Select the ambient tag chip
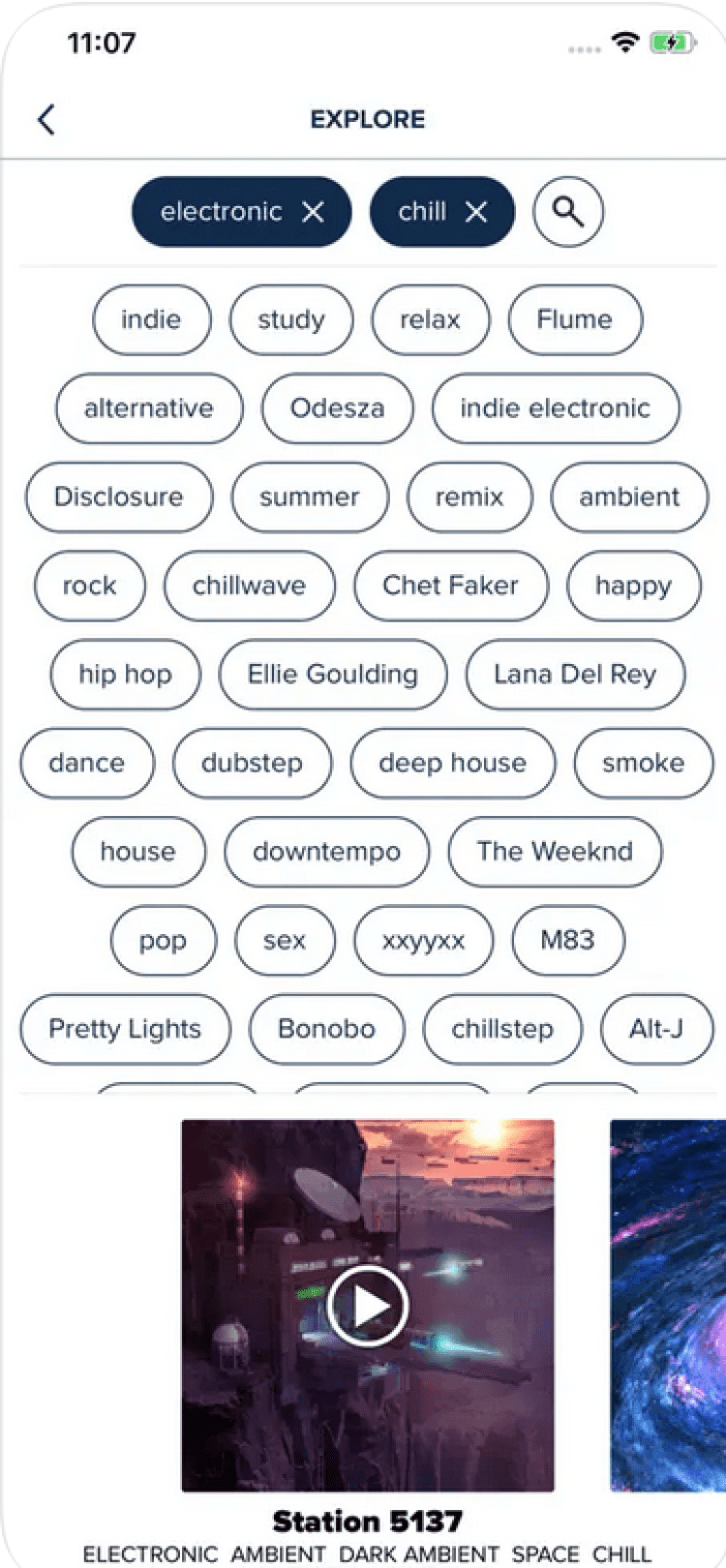This screenshot has width=726, height=1568. 629,498
